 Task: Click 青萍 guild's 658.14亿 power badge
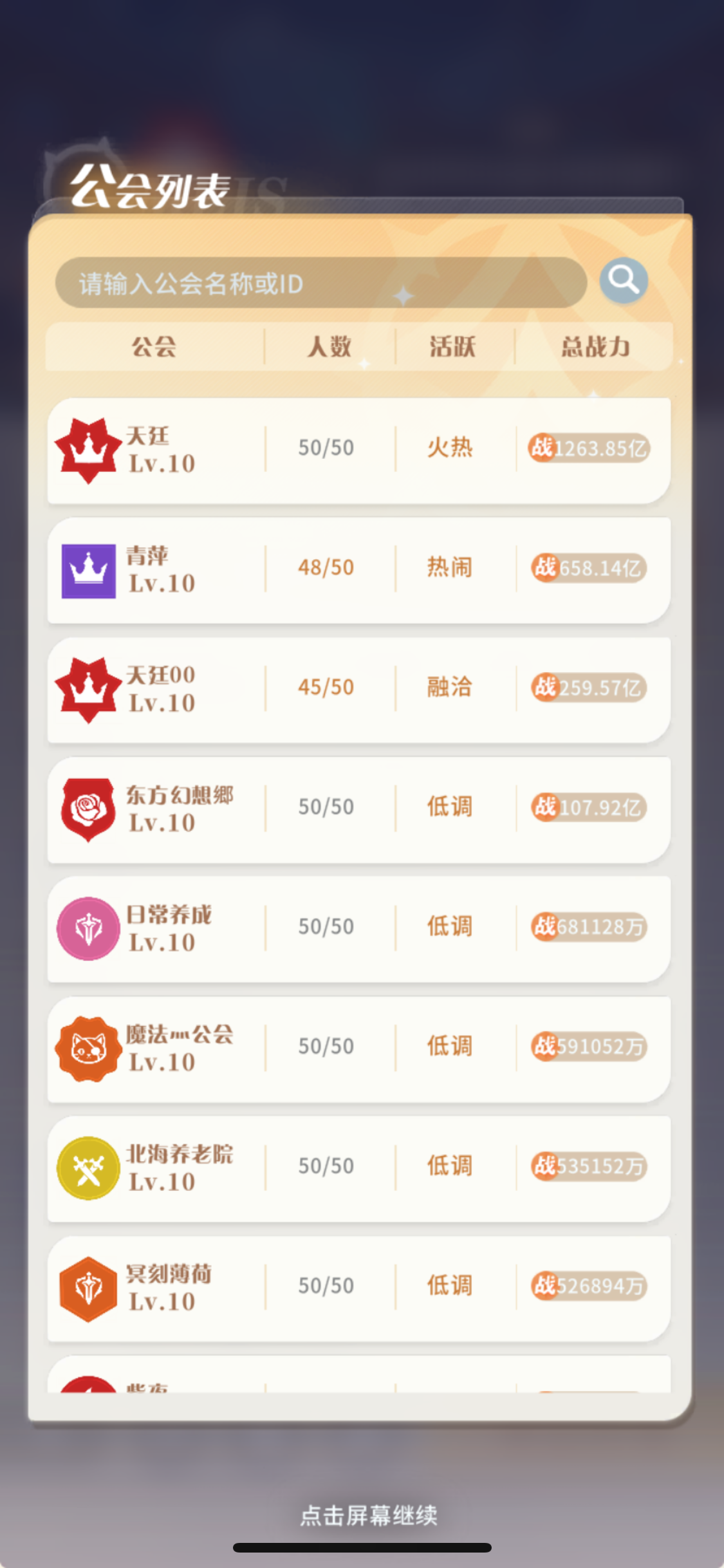click(x=588, y=569)
